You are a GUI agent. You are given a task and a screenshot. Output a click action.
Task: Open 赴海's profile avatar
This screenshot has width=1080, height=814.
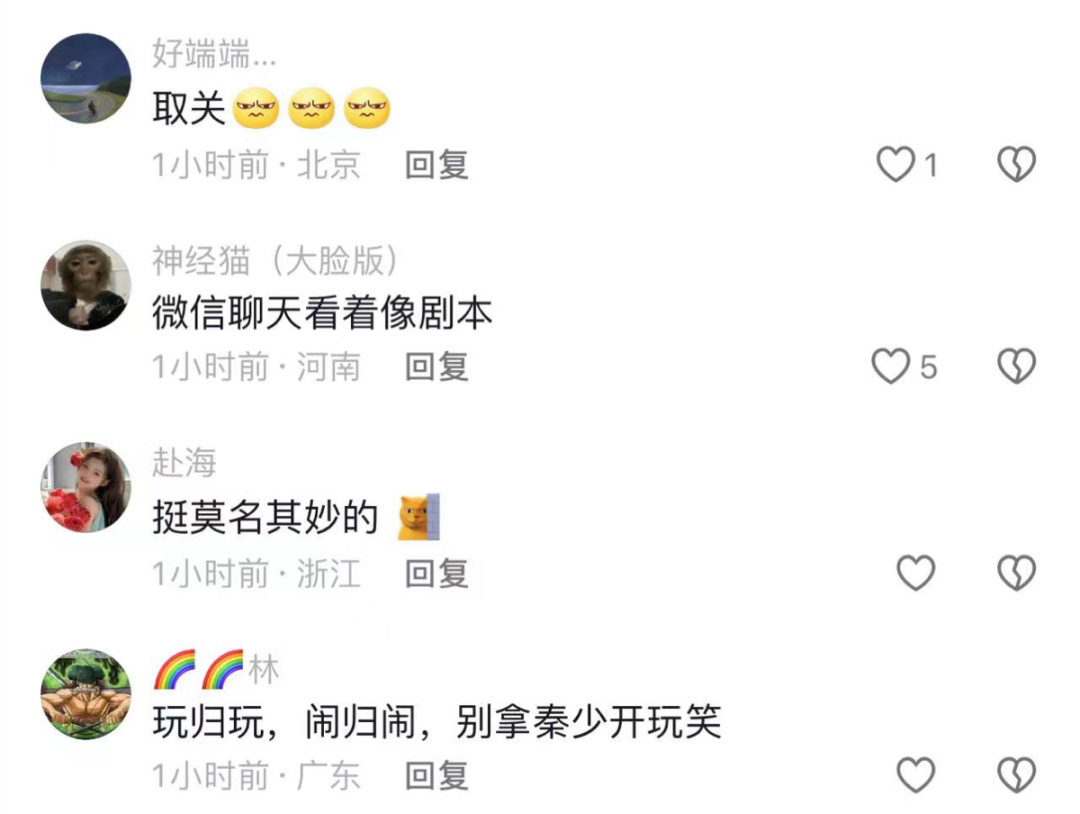[86, 488]
